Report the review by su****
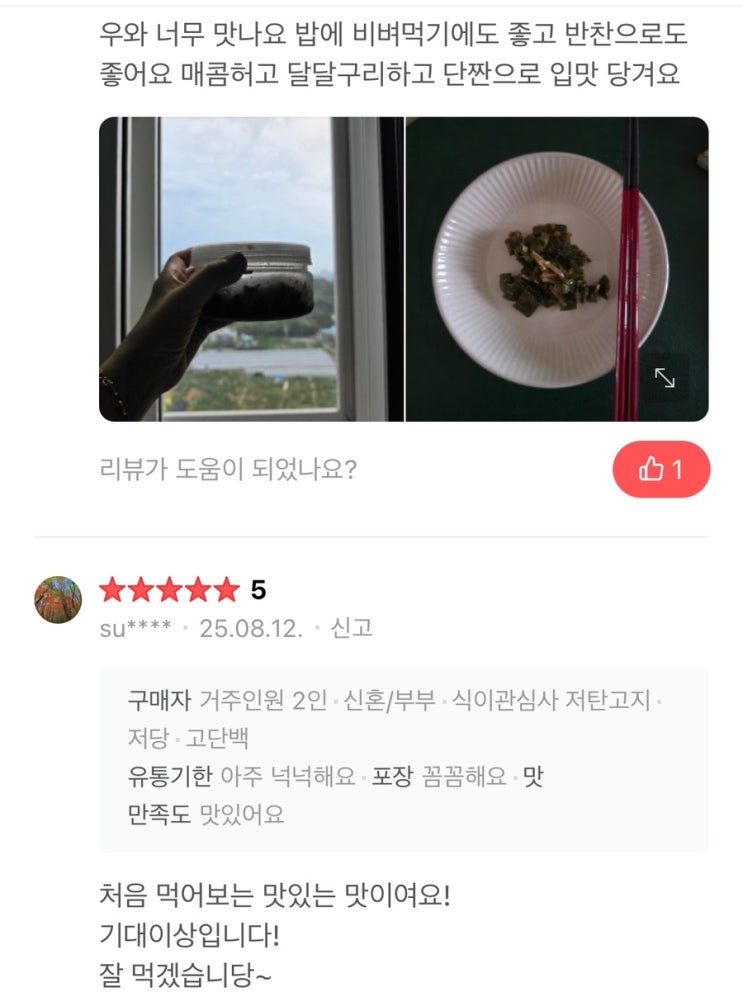 point(351,628)
